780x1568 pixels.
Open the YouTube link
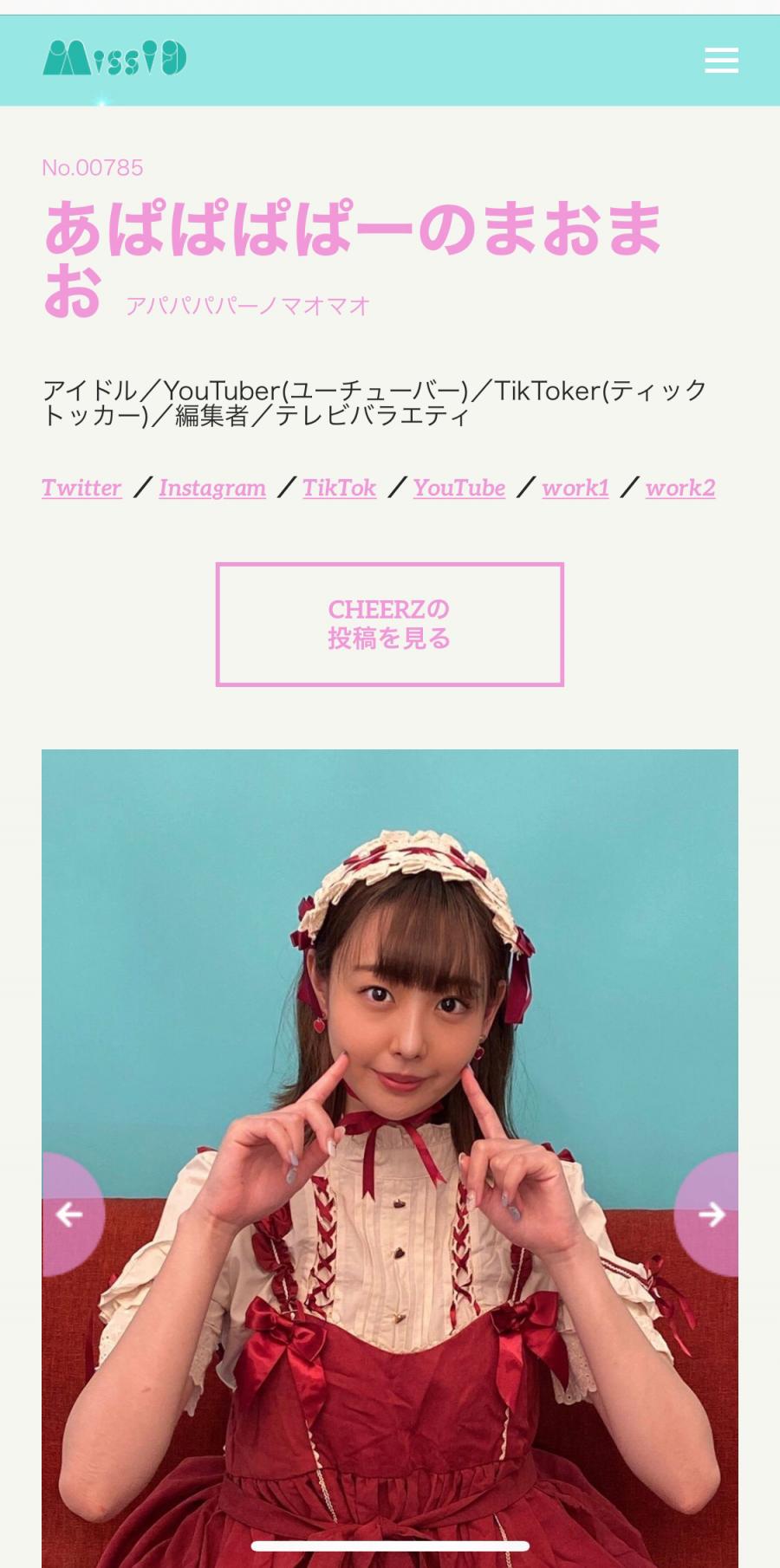tap(458, 488)
